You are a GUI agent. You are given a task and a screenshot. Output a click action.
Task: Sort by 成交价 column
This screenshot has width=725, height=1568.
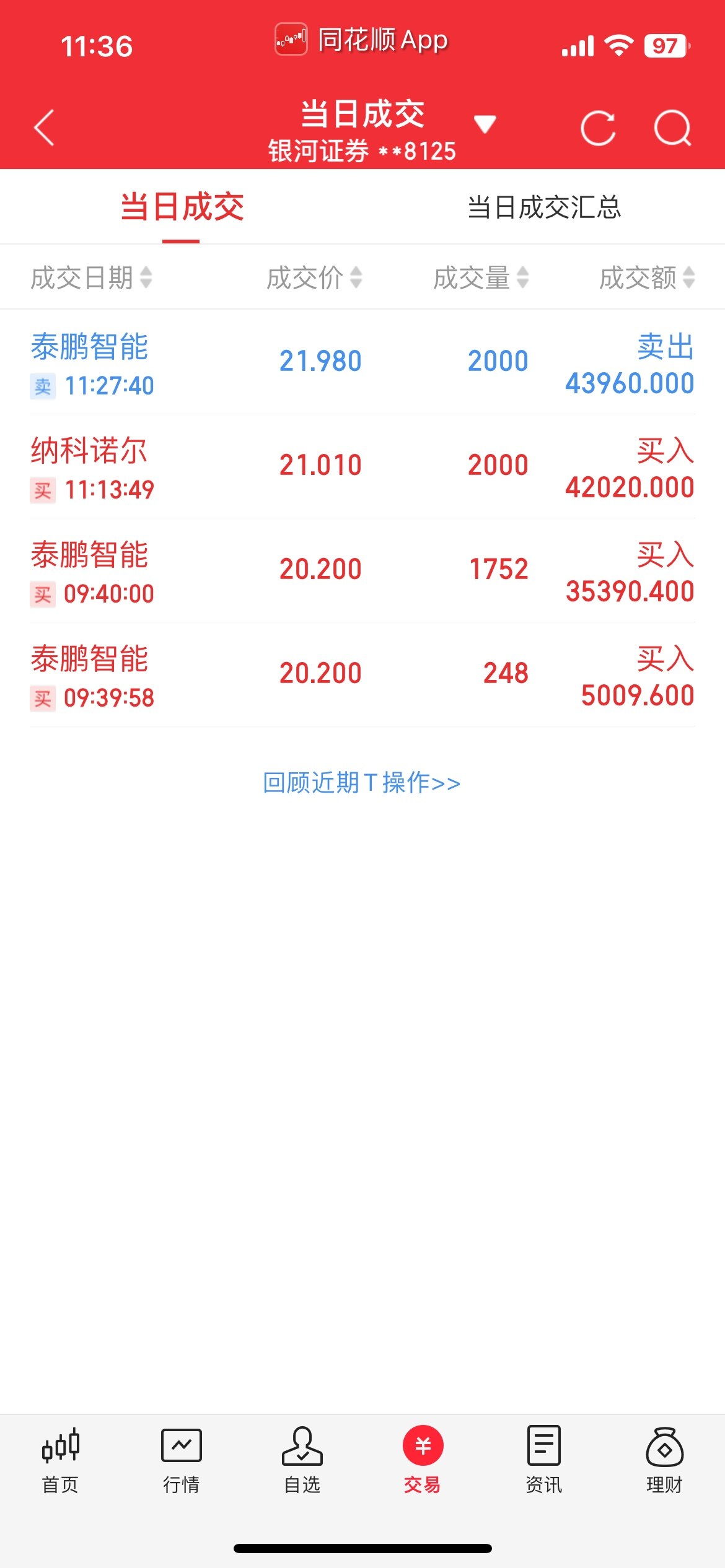[314, 277]
